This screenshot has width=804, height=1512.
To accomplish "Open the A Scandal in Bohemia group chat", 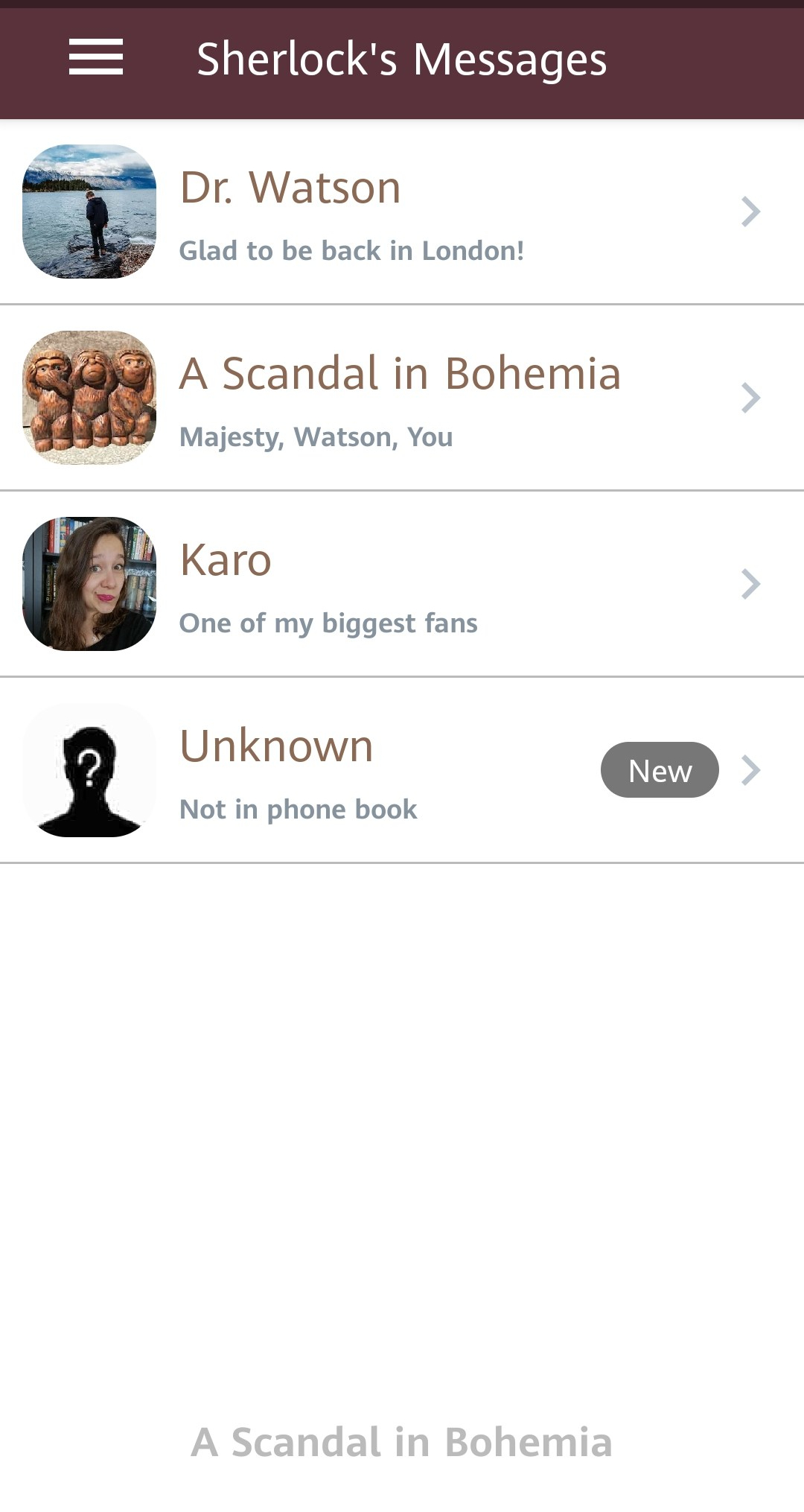I will pyautogui.click(x=402, y=398).
